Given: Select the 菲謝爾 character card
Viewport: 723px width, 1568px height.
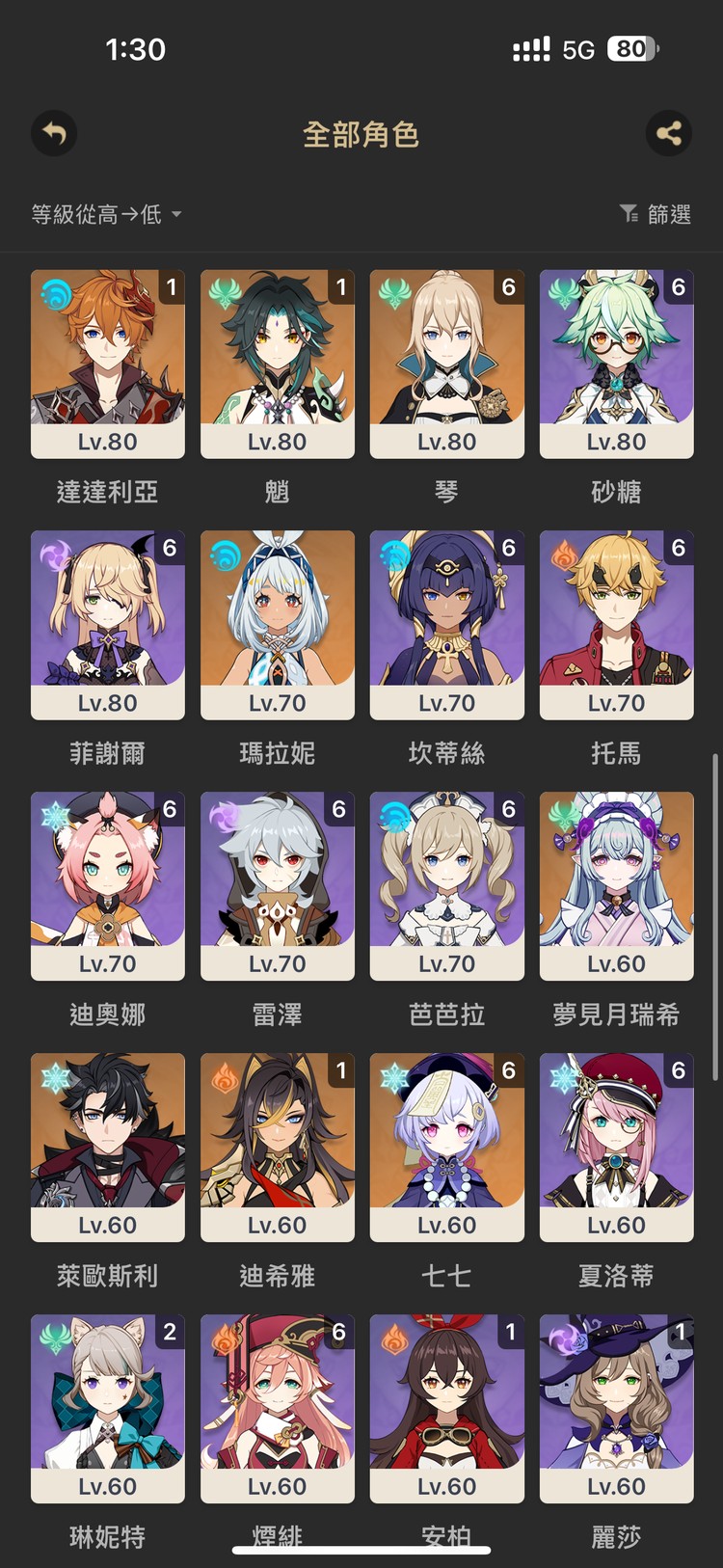Looking at the screenshot, I should [107, 625].
